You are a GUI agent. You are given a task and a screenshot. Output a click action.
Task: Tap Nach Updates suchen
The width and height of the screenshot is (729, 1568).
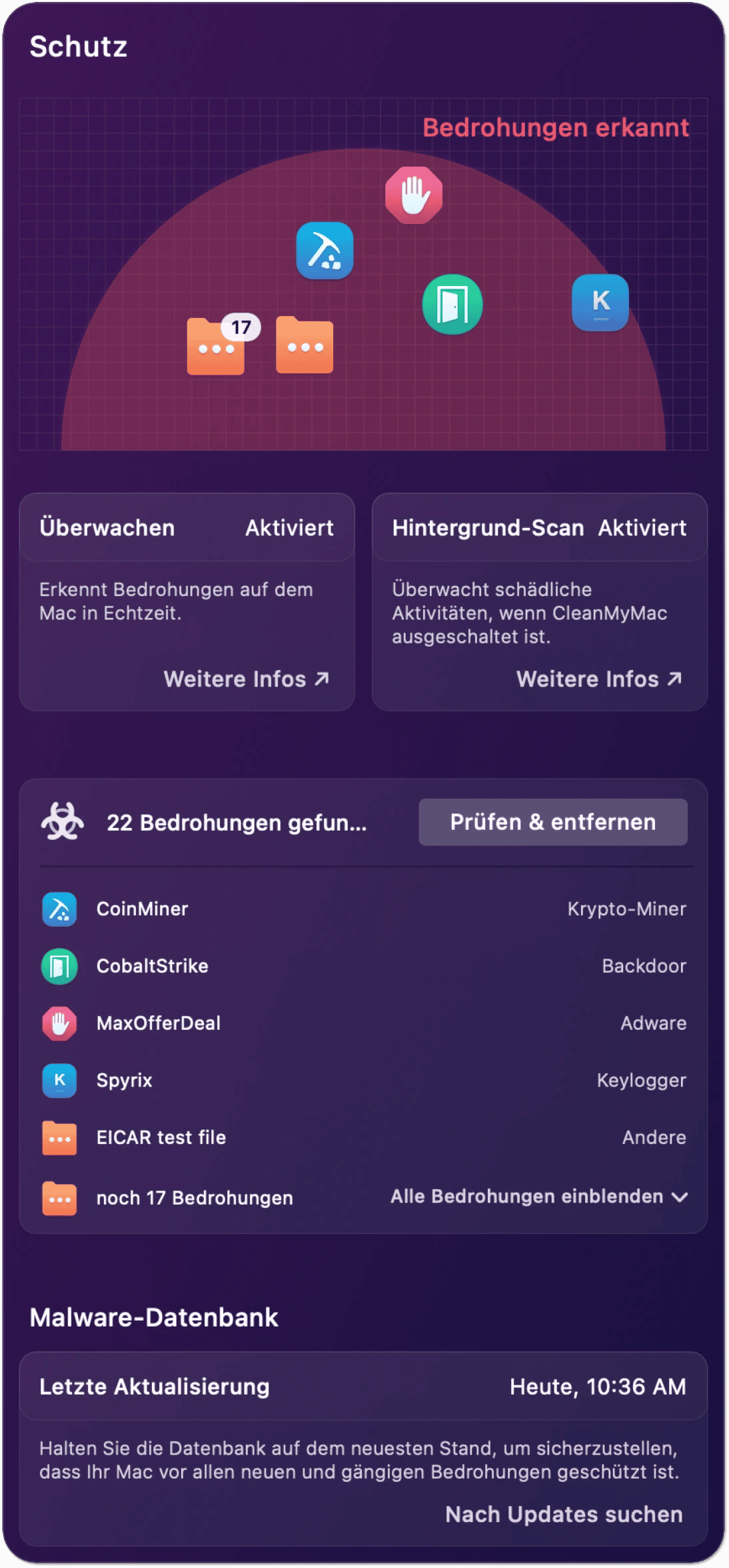563,1514
